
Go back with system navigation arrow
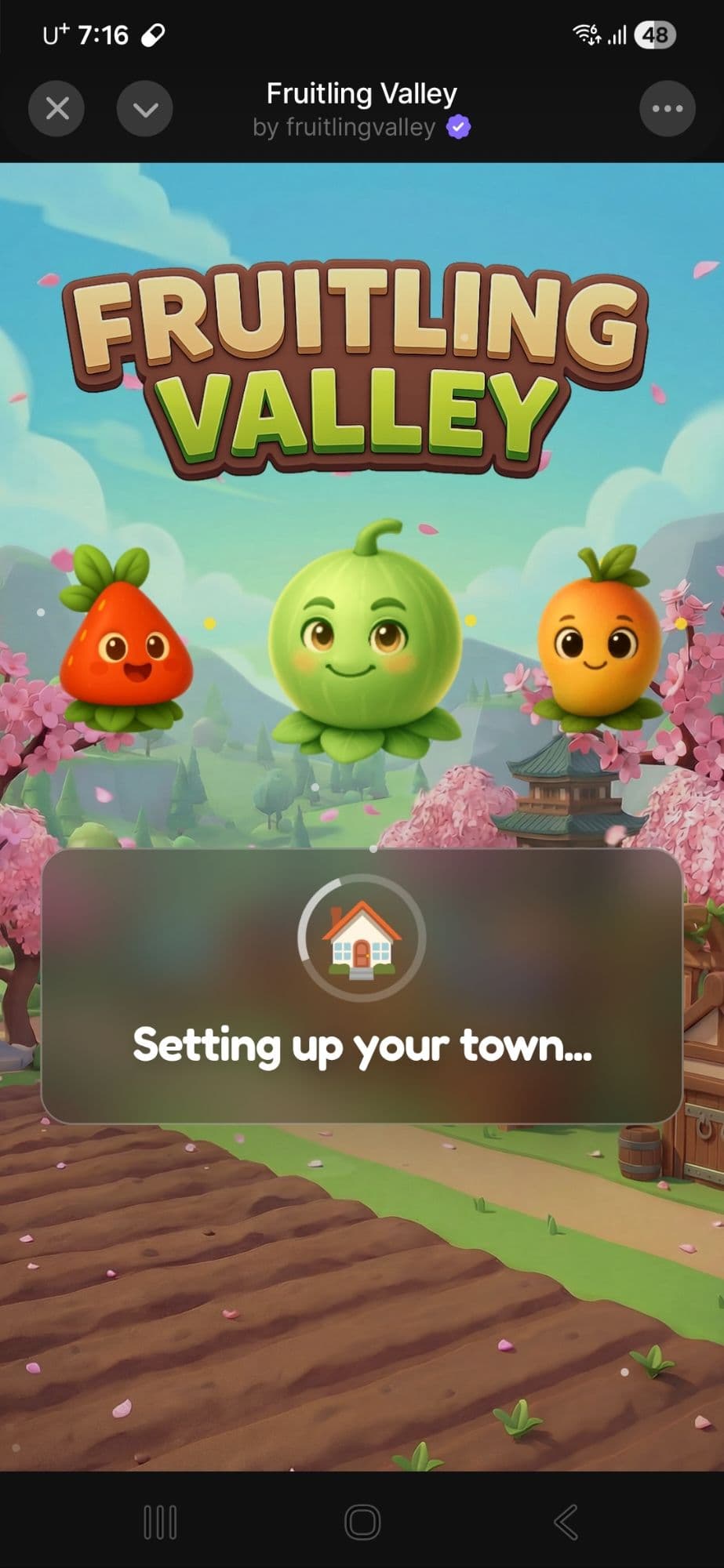pos(566,1523)
